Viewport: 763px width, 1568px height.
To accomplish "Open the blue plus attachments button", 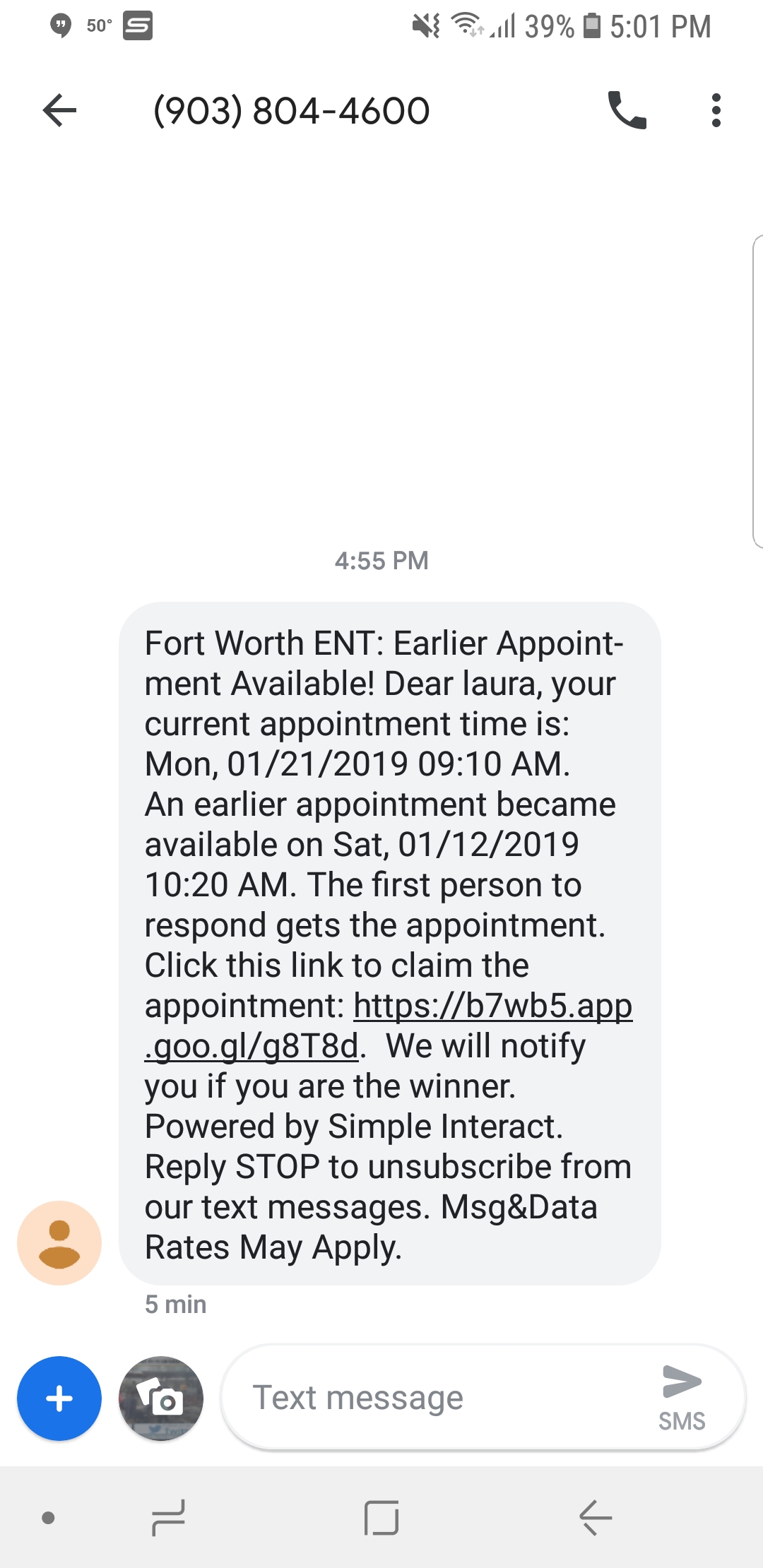I will point(59,1398).
